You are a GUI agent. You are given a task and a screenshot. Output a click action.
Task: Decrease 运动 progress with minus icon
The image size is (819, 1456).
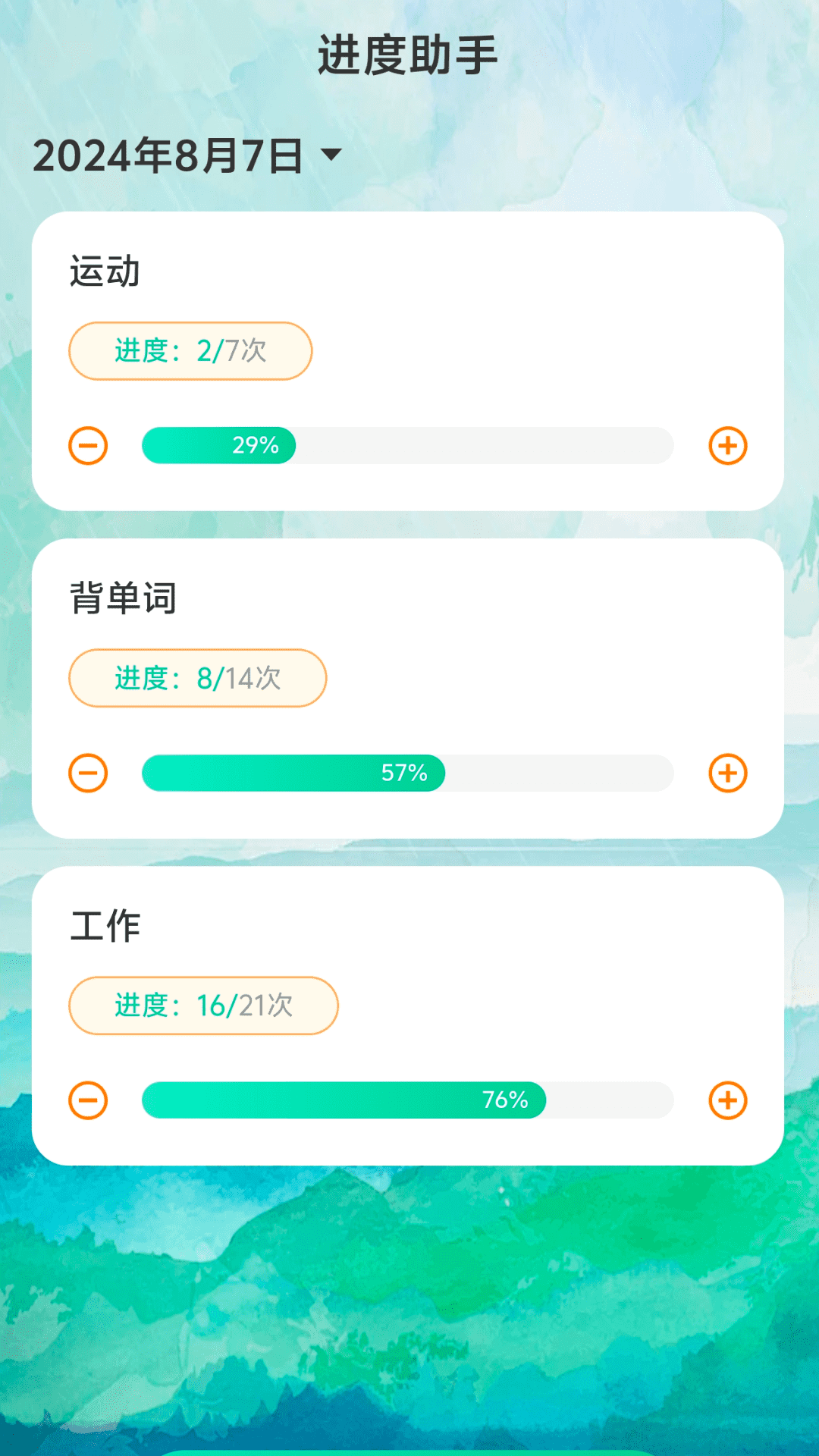(88, 445)
